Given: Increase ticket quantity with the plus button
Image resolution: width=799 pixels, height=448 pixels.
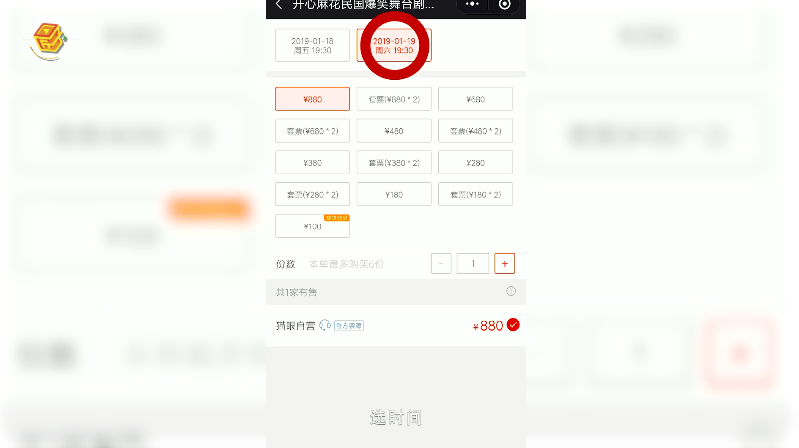Looking at the screenshot, I should 505,264.
